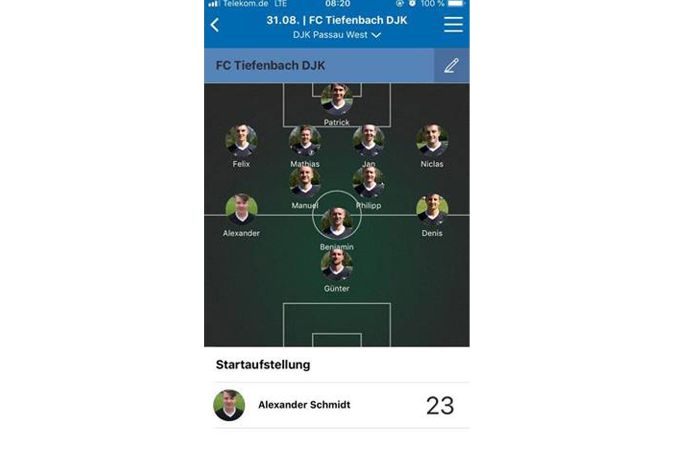The height and width of the screenshot is (462, 694).
Task: Go back using the top-left arrow
Action: [x=215, y=25]
